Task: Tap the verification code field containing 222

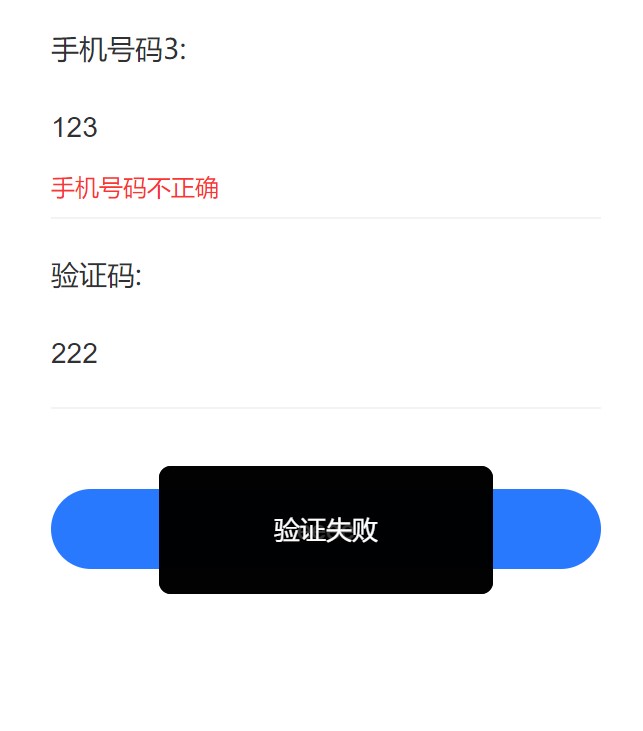Action: tap(325, 354)
